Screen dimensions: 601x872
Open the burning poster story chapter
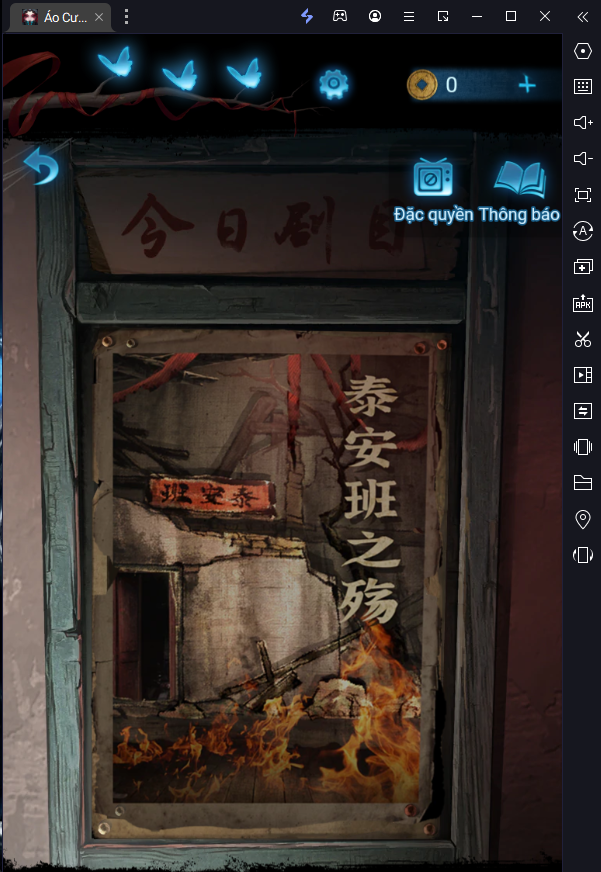click(x=270, y=580)
